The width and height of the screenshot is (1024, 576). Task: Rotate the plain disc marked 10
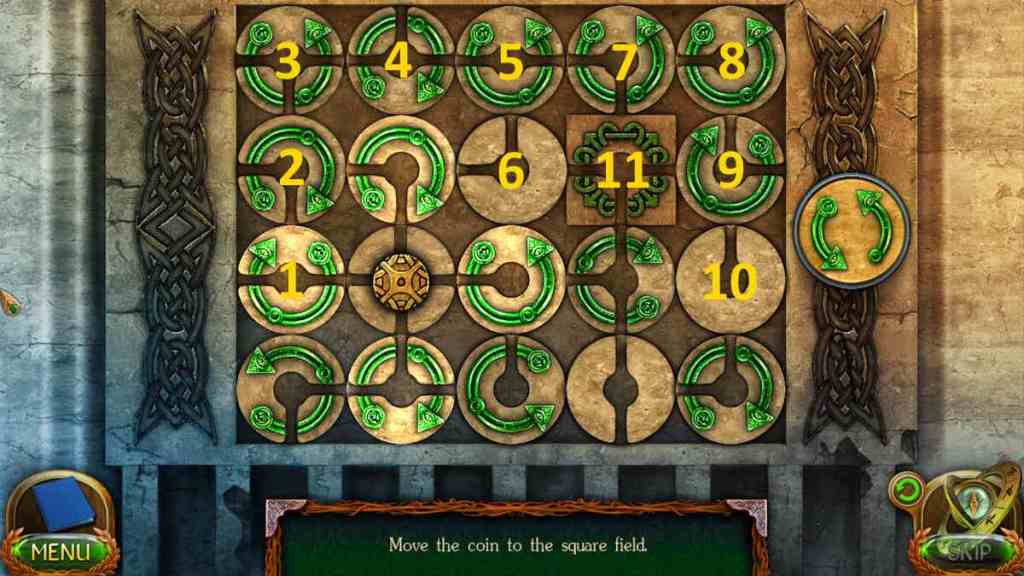[x=731, y=279]
